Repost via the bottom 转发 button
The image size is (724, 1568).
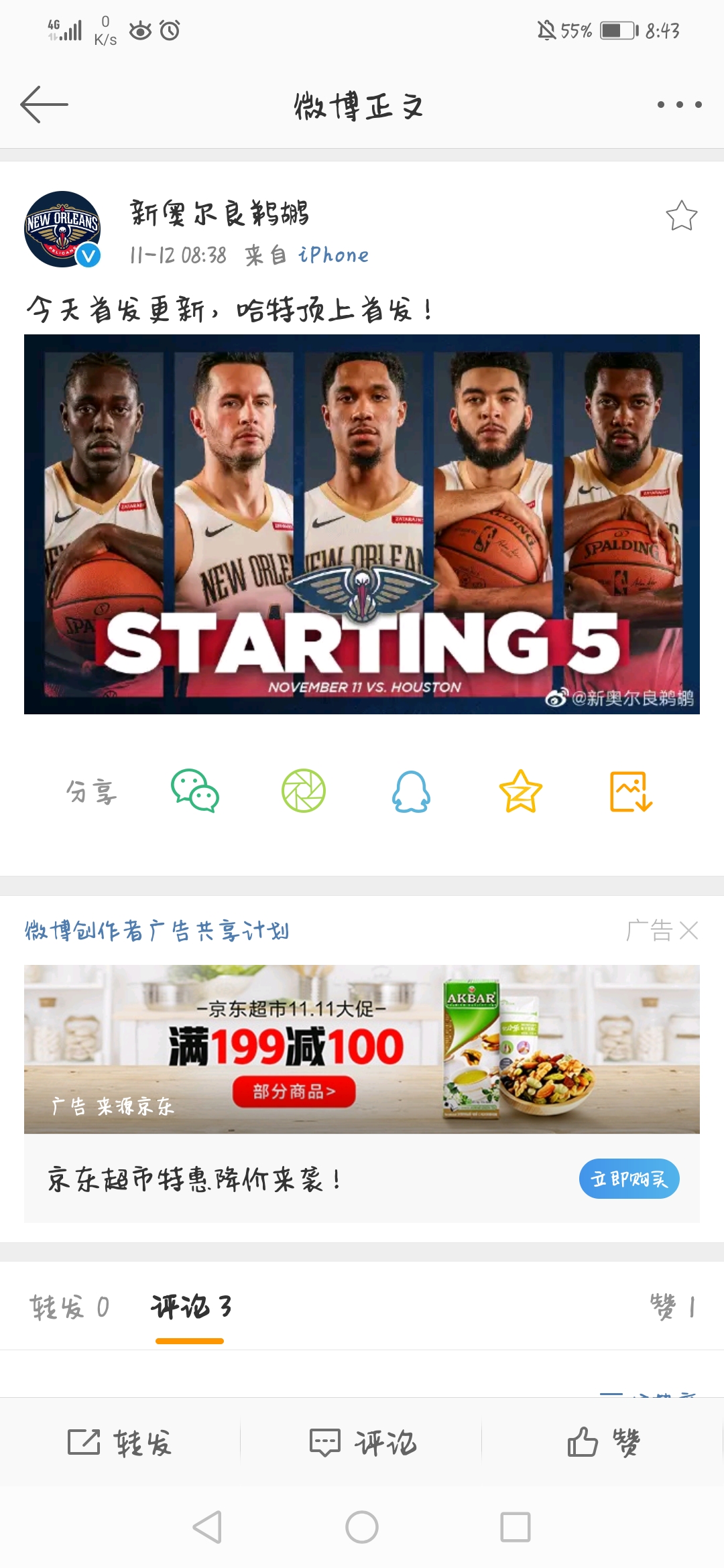pyautogui.click(x=120, y=1443)
